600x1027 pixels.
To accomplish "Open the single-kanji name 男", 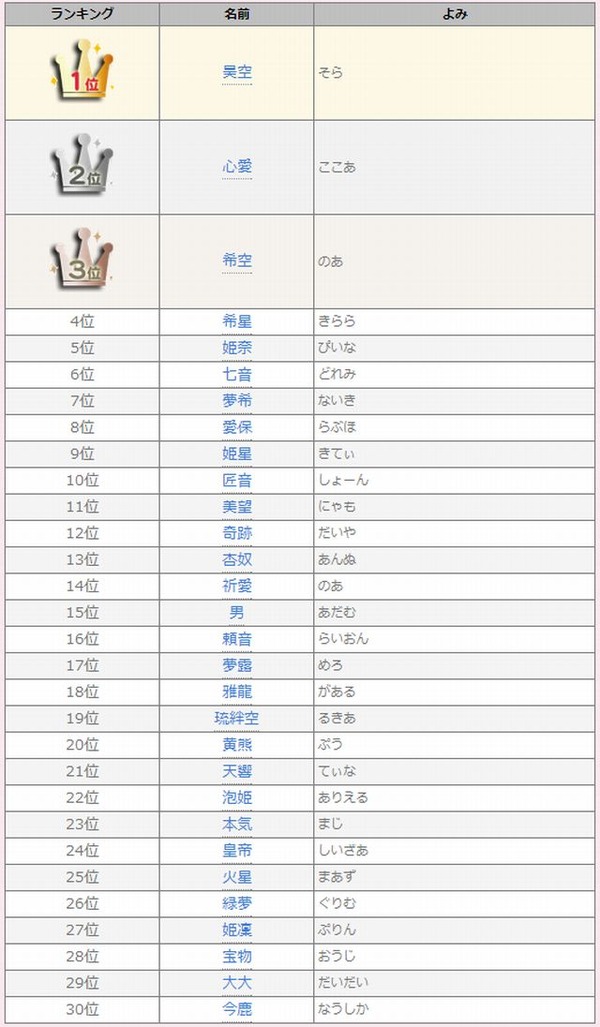I will coord(237,612).
